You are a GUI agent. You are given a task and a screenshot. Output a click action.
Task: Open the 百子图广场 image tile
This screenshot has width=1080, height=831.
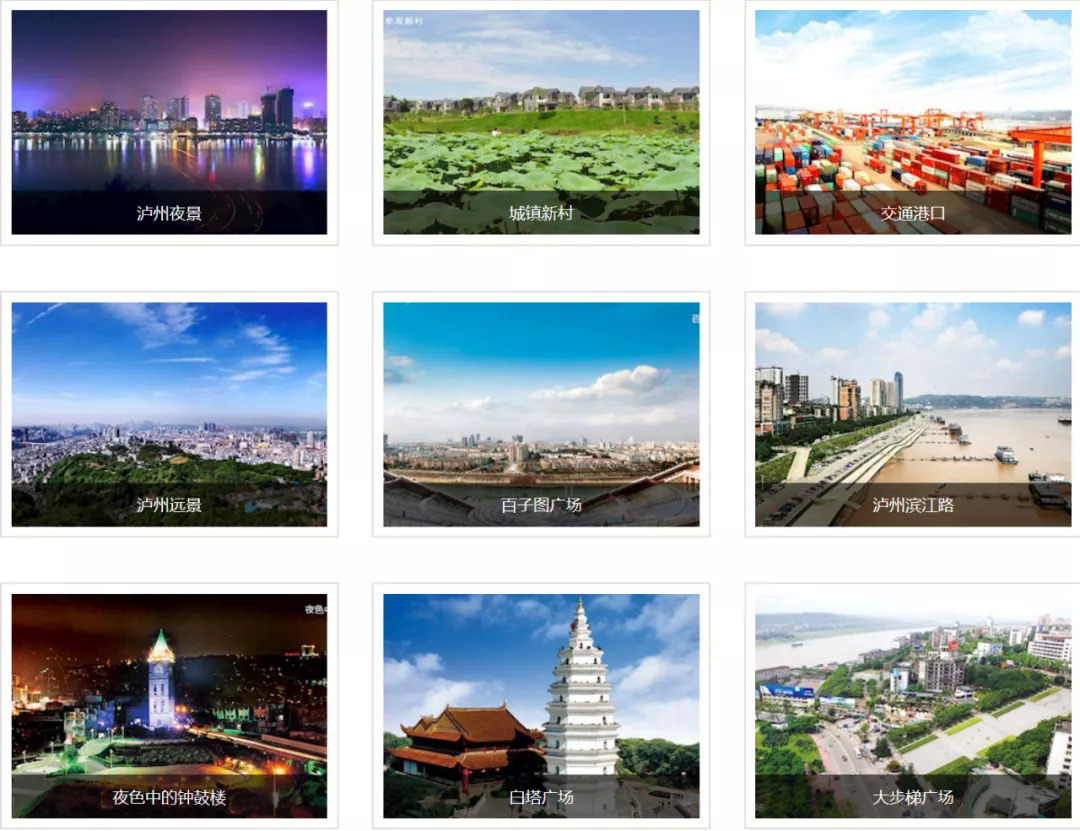click(541, 414)
